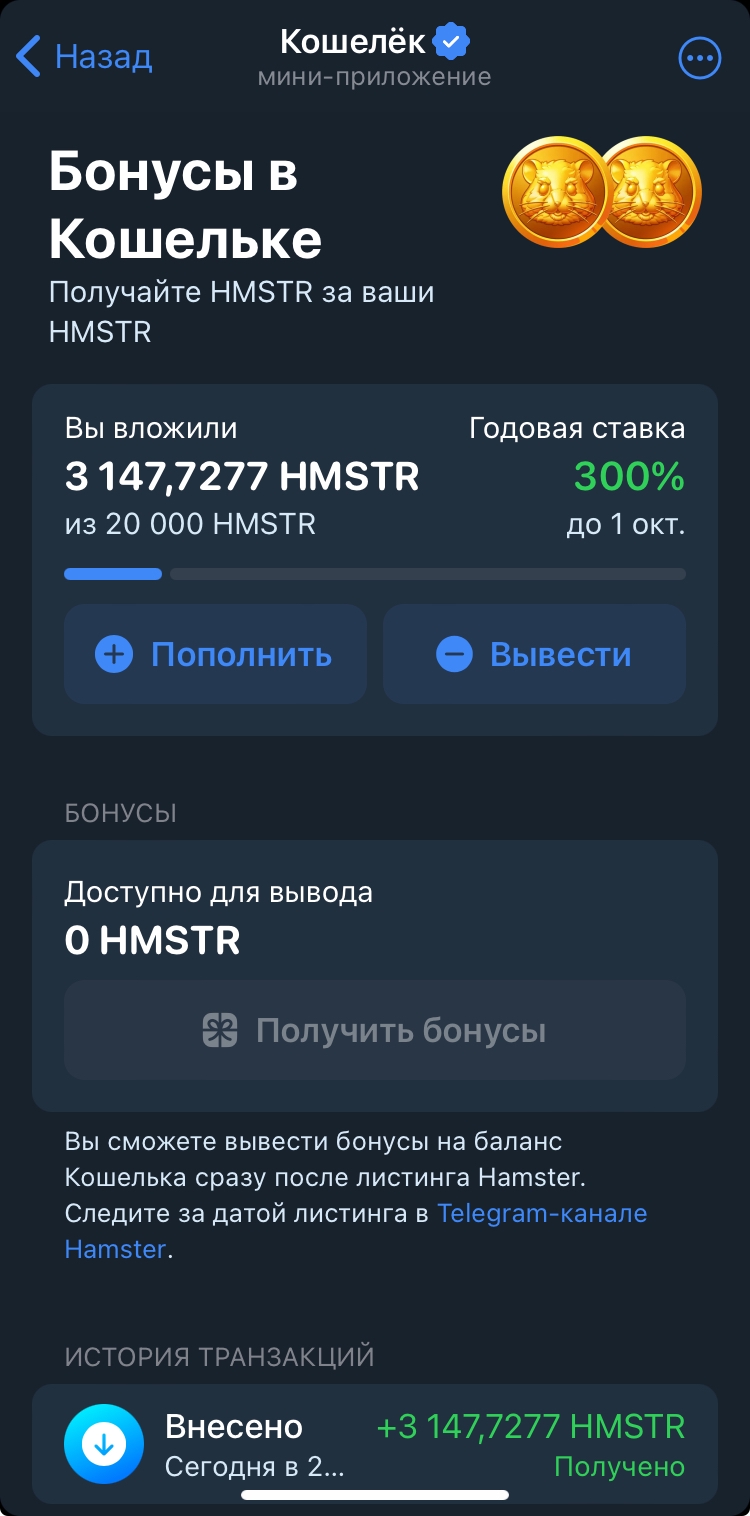Tap Получить бонусы button
The height and width of the screenshot is (1516, 750).
[x=375, y=1030]
